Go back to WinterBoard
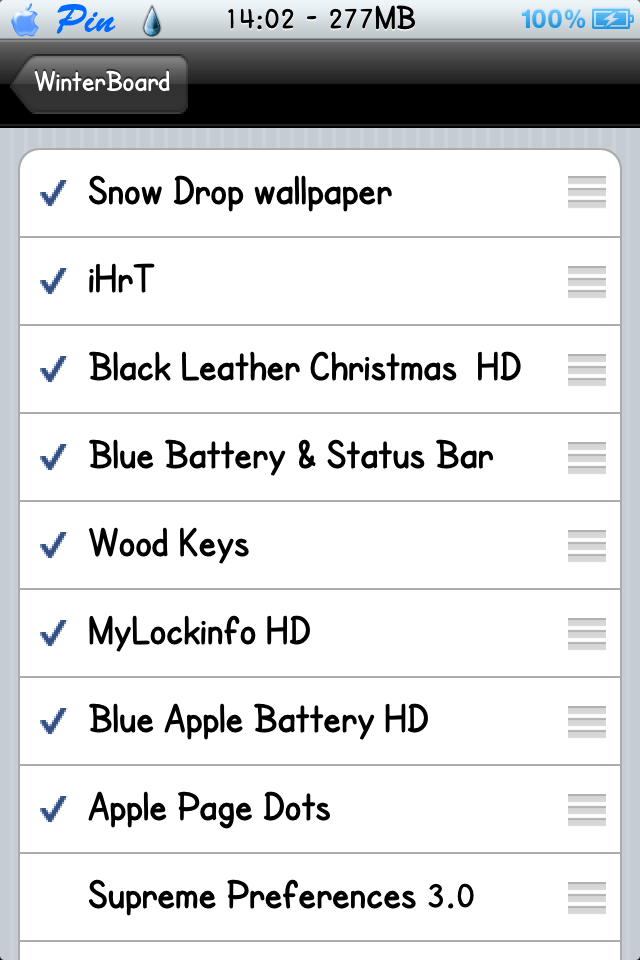Viewport: 640px width, 960px height. point(98,83)
